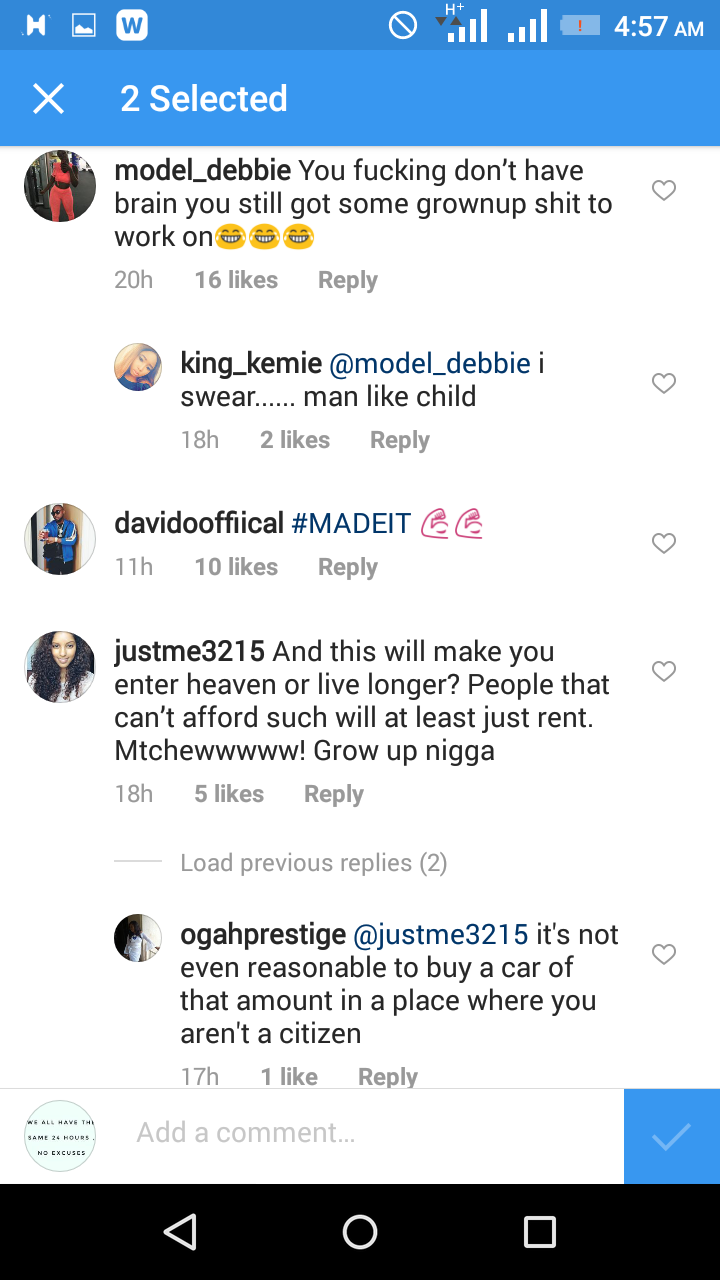
Task: Open the @model_debbie mention link
Action: click(x=430, y=363)
